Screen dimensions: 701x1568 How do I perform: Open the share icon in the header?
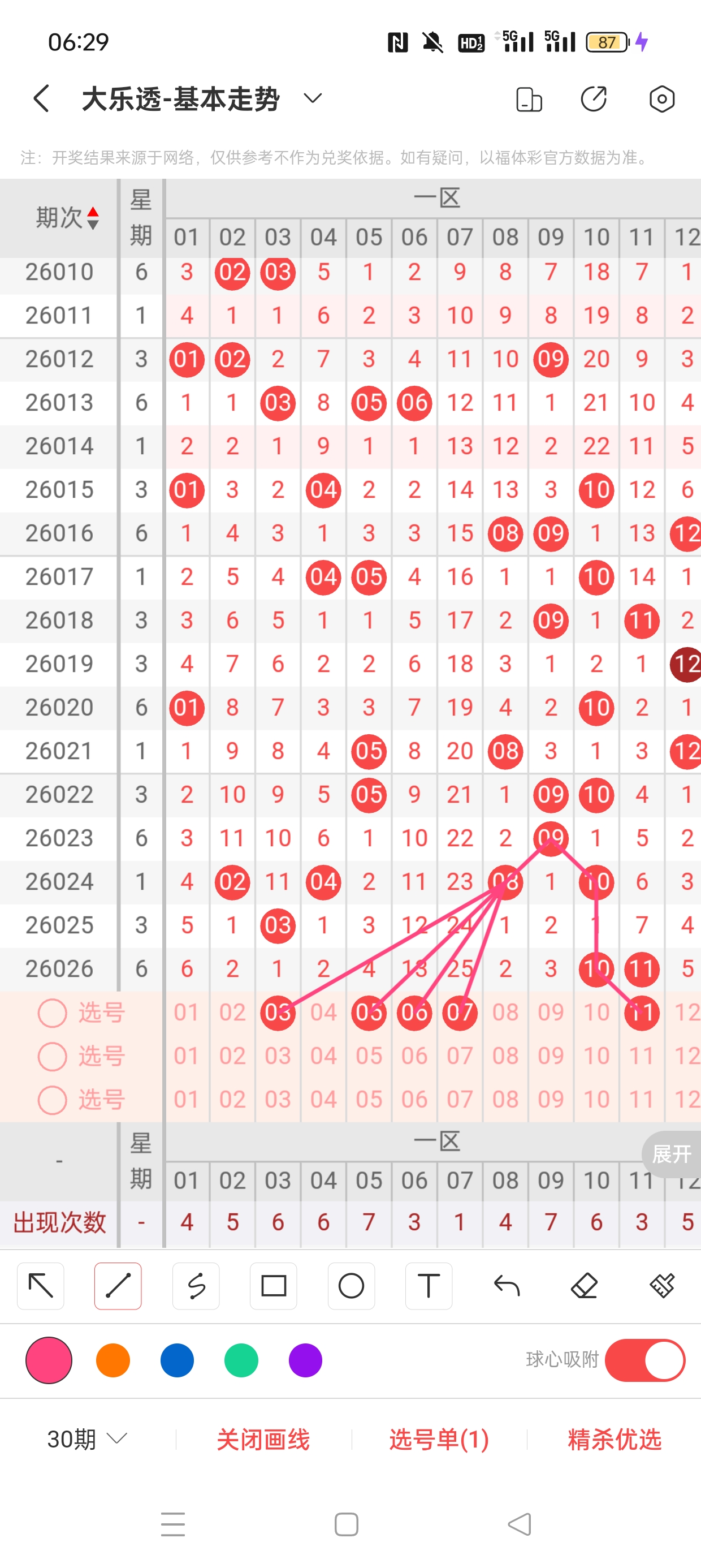click(594, 98)
